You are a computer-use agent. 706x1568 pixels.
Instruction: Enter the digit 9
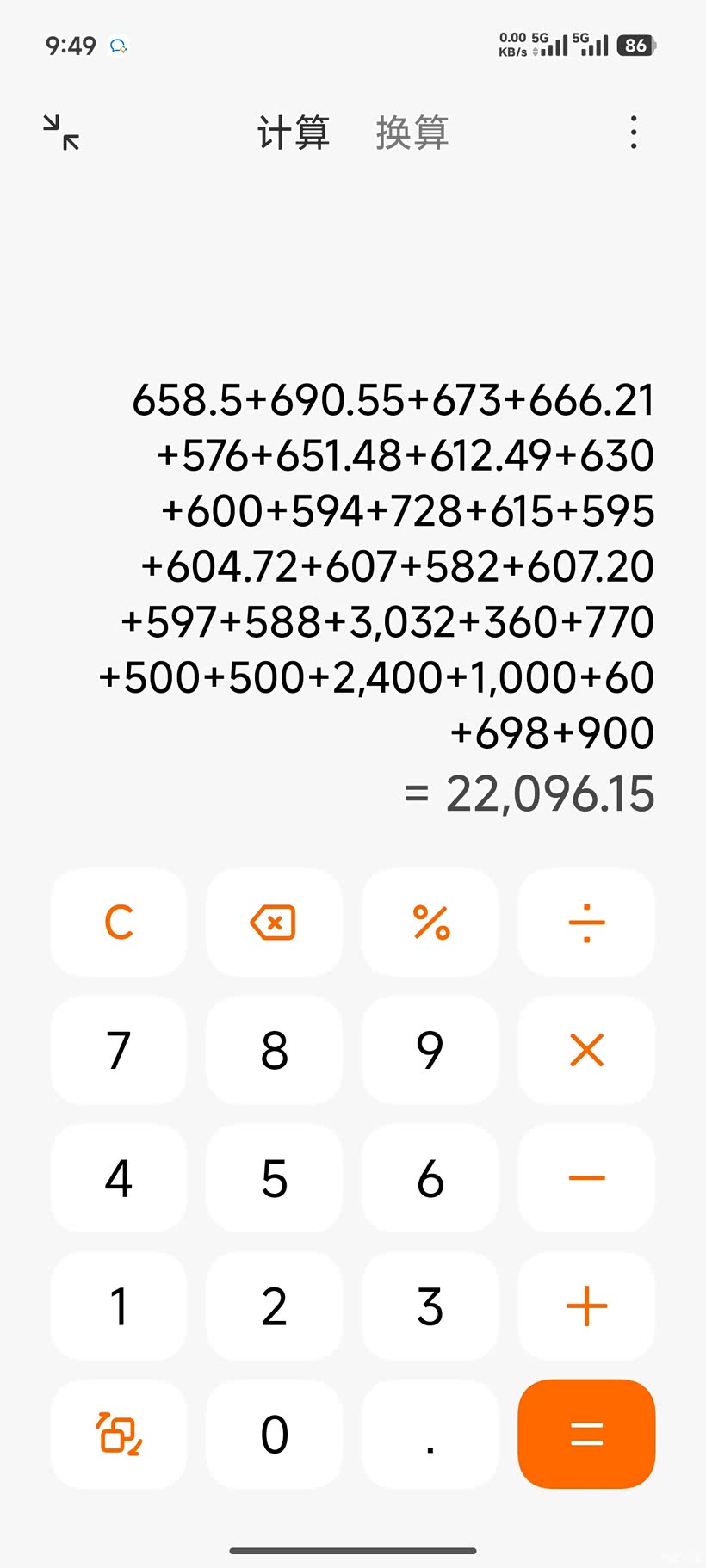(x=430, y=1050)
